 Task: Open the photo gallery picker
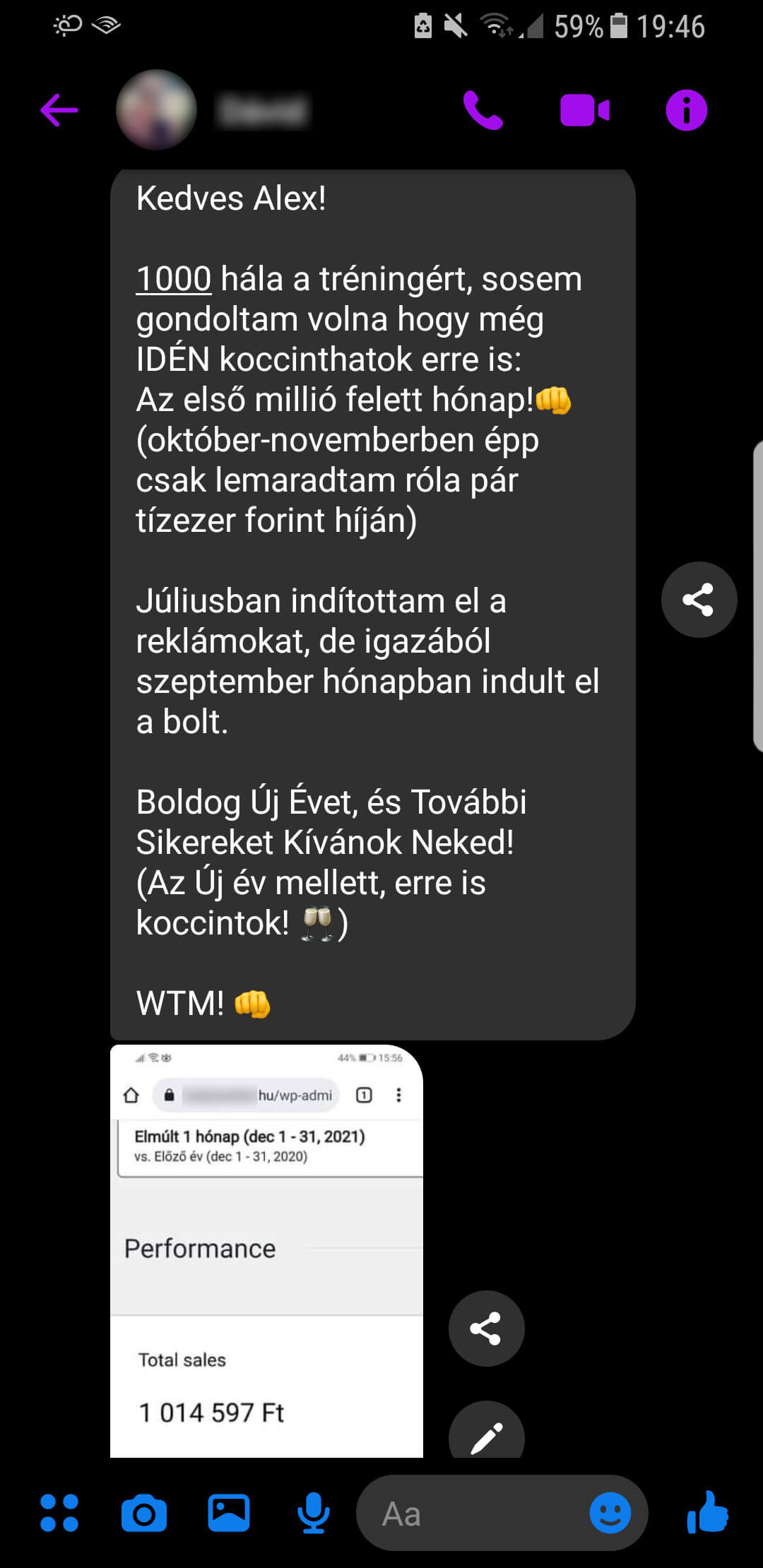tap(229, 1513)
